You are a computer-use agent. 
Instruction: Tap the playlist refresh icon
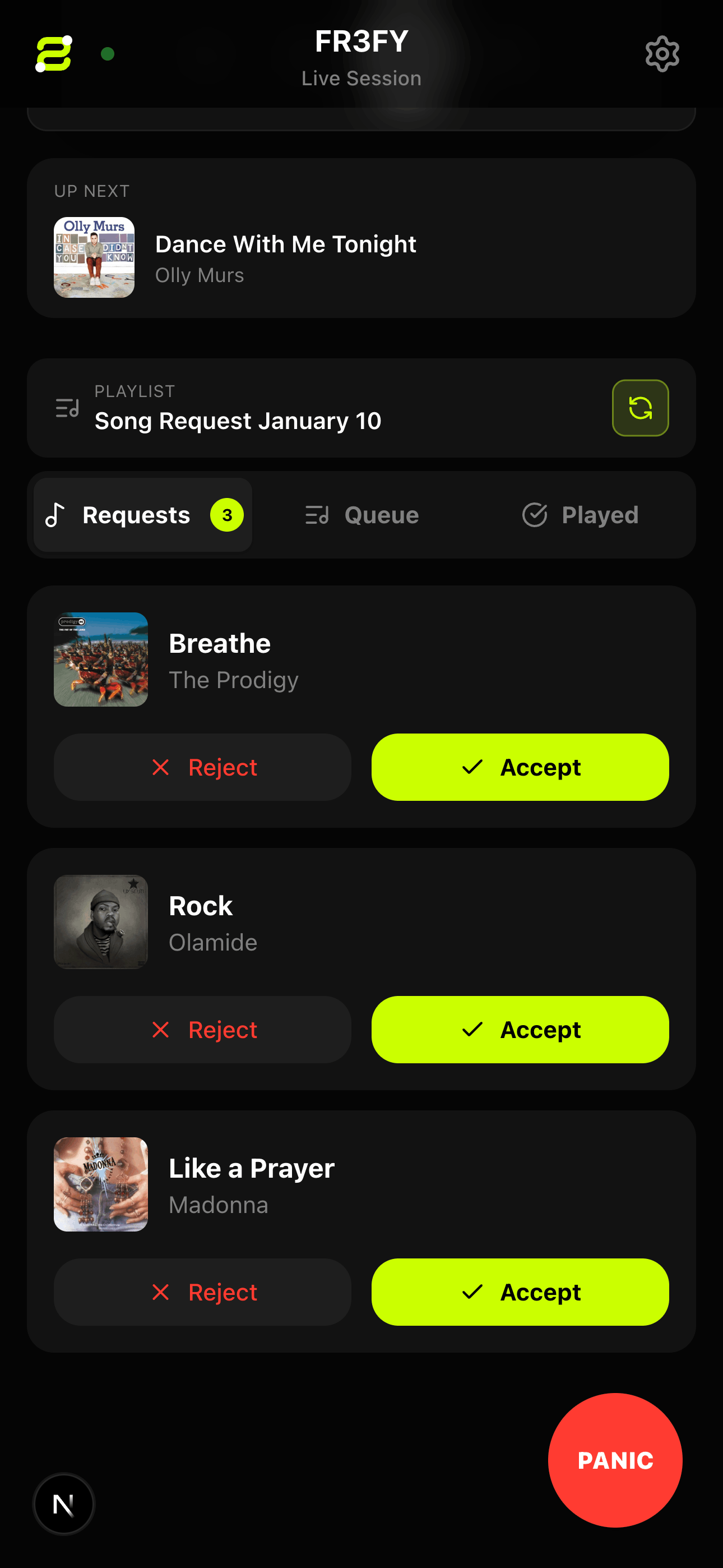(641, 408)
